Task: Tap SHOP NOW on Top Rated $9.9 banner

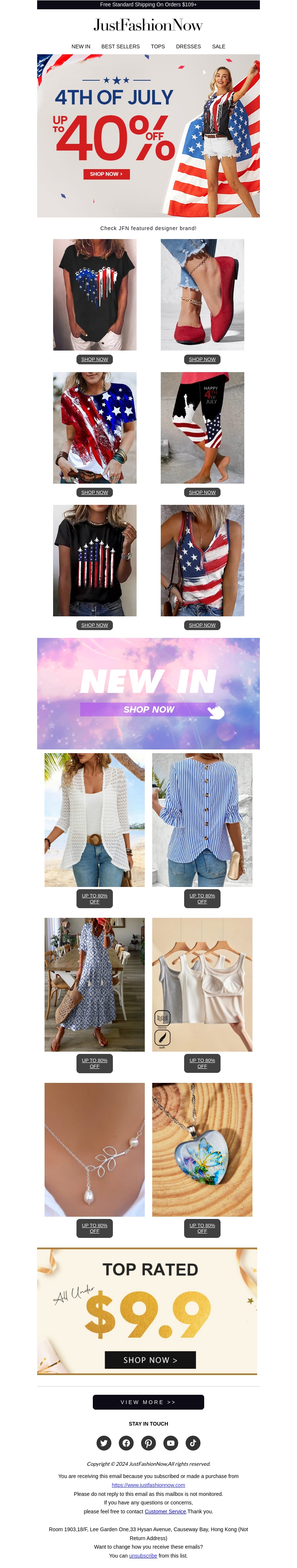Action: (x=150, y=1359)
